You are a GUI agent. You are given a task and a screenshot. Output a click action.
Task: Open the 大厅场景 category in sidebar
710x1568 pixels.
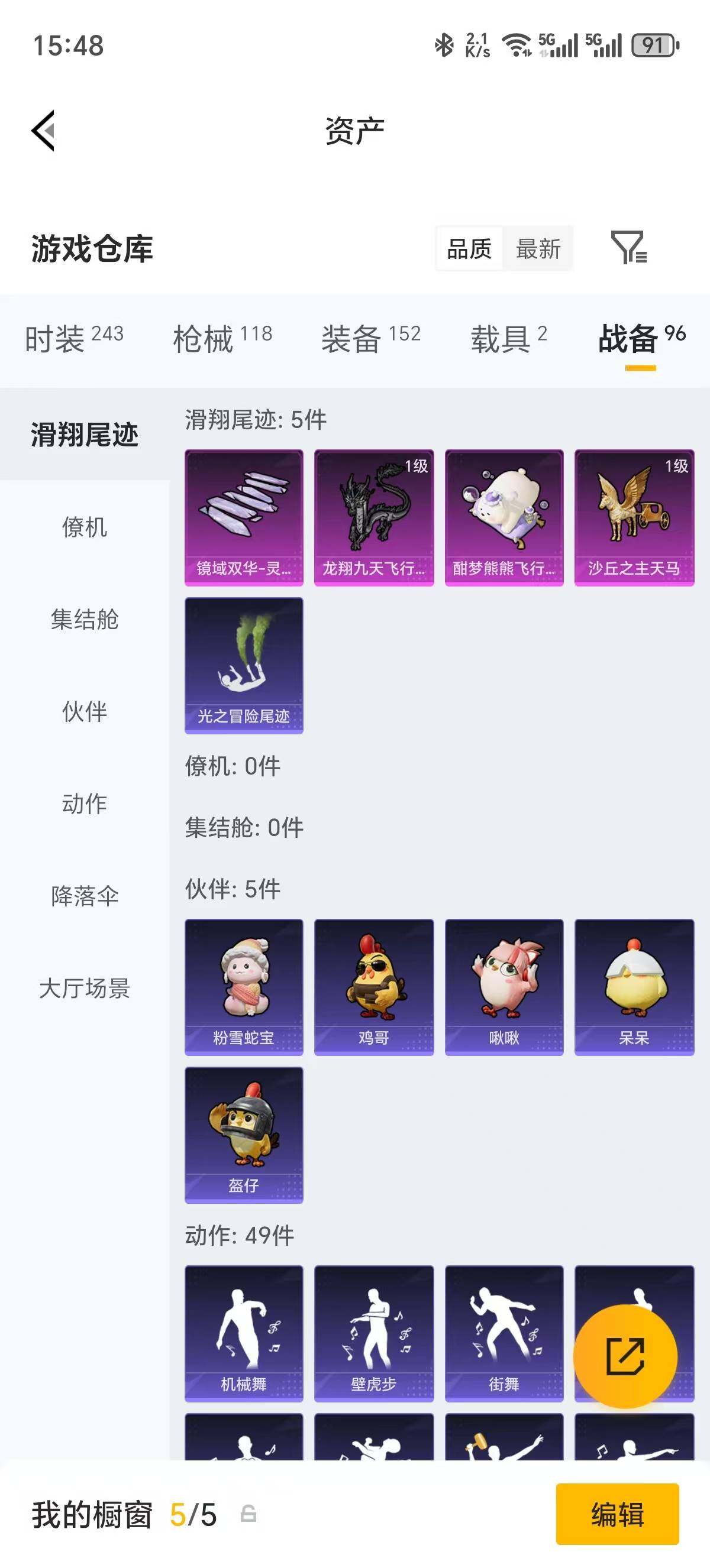84,986
